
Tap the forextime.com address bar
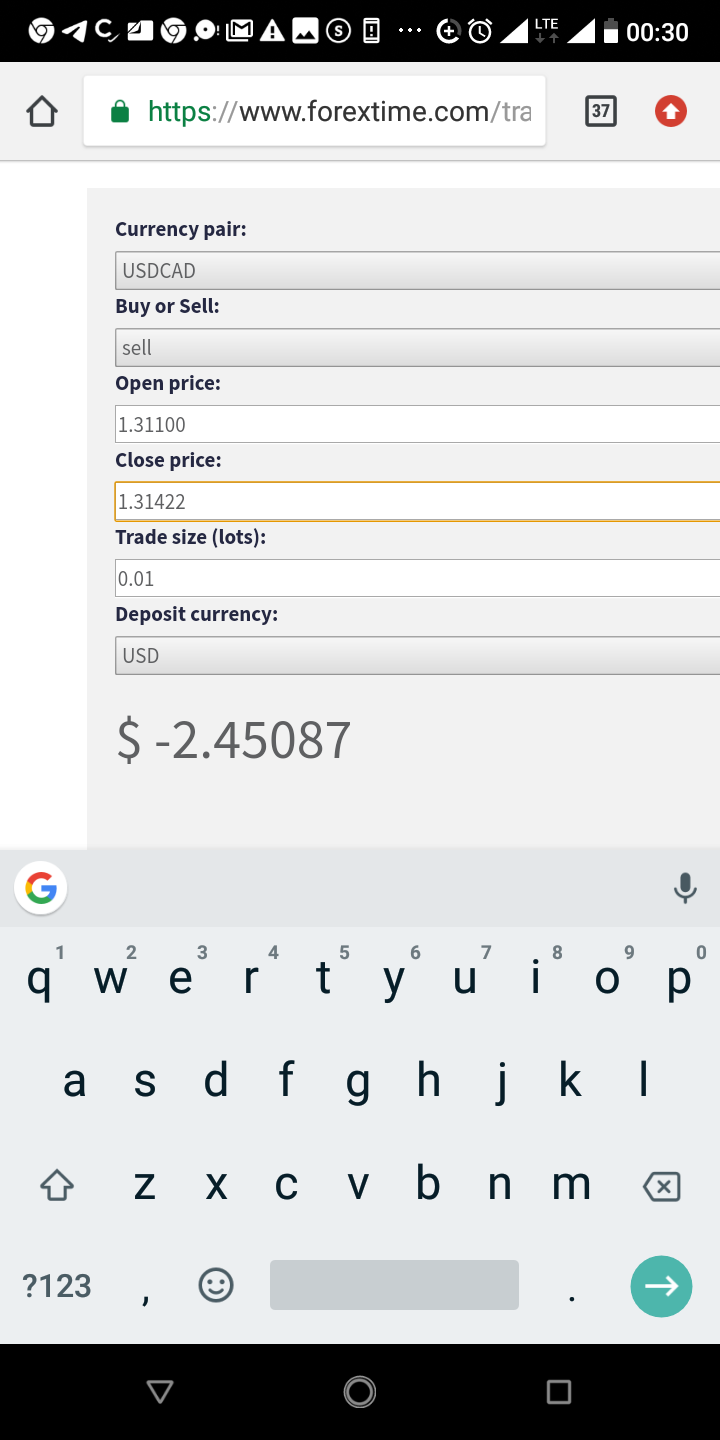point(315,111)
